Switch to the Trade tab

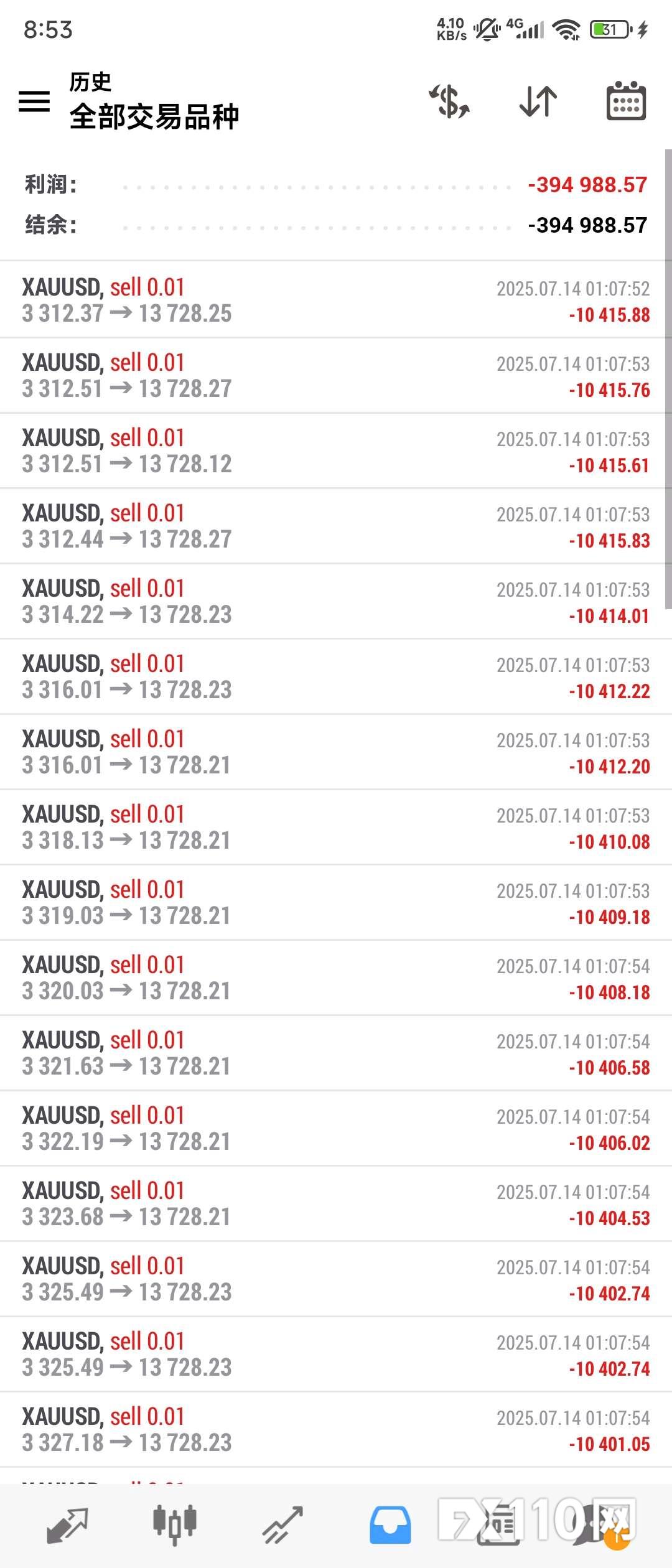pos(282,1526)
